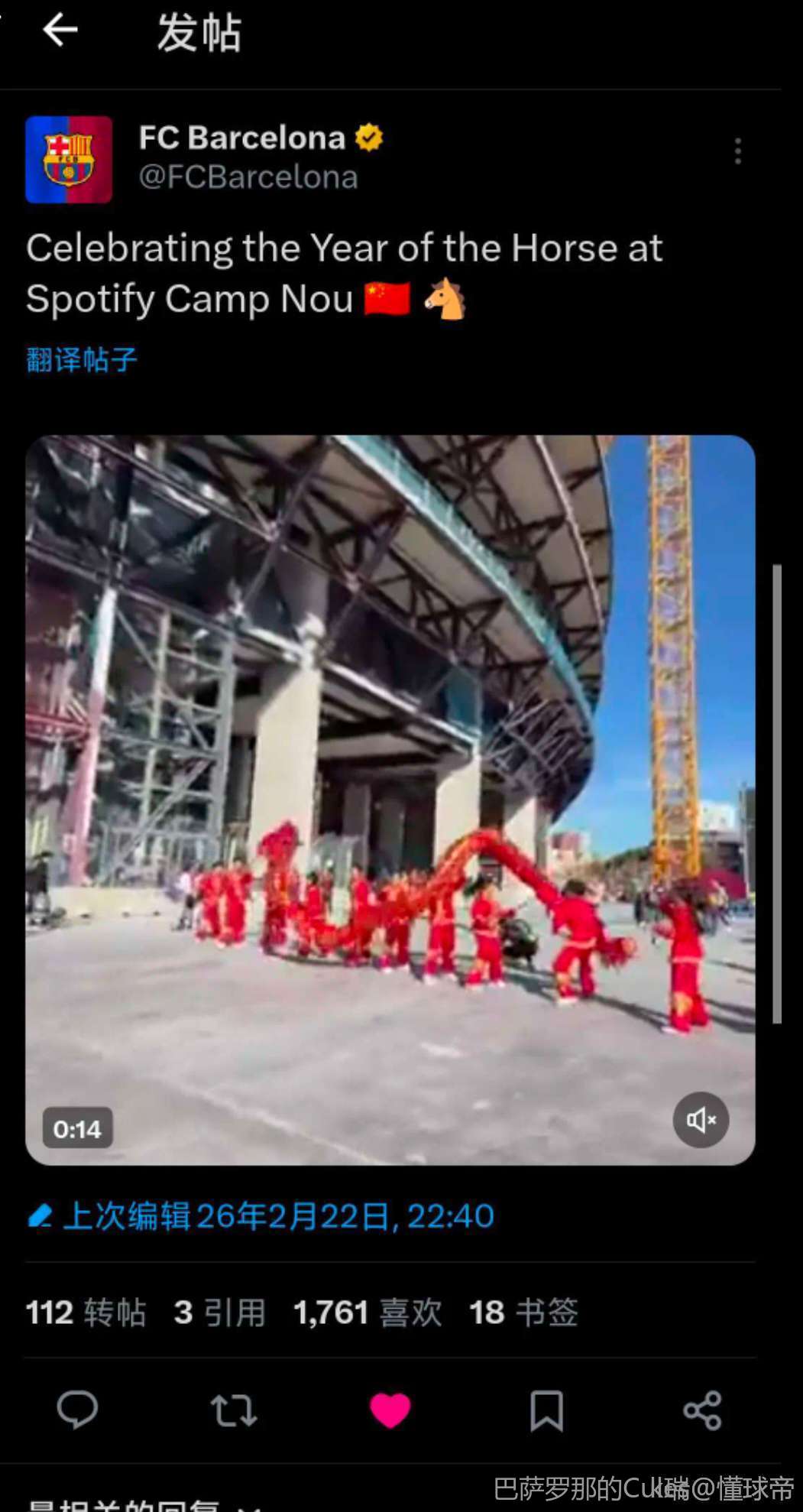Tap 翻译帖子 to translate the post

[x=82, y=359]
